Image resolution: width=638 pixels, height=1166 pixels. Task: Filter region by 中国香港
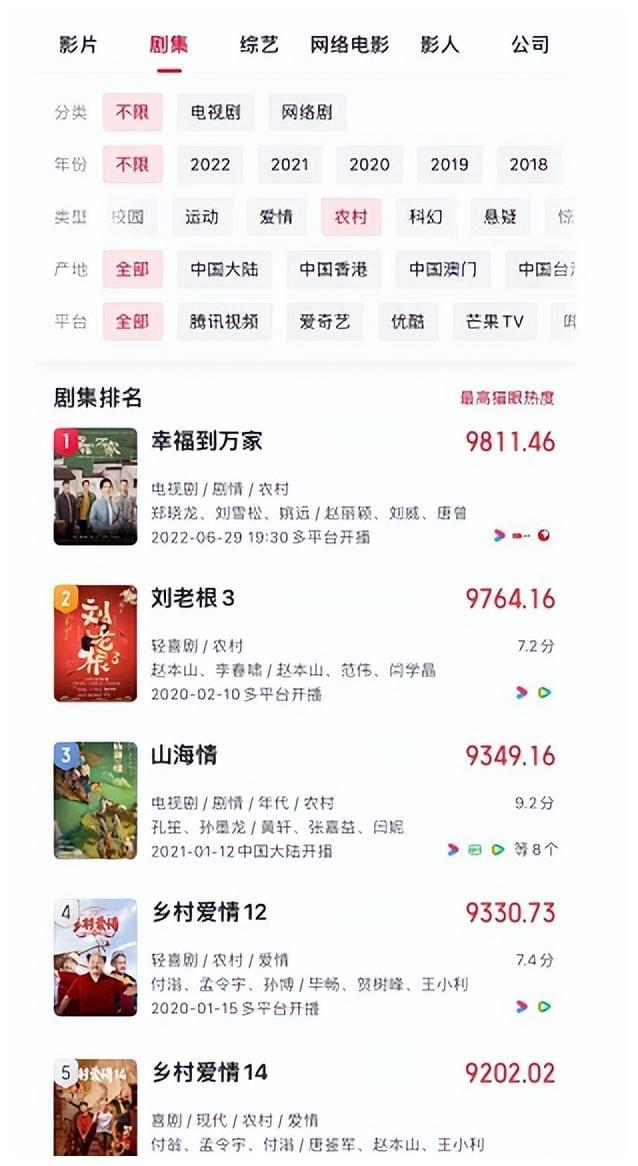click(333, 270)
